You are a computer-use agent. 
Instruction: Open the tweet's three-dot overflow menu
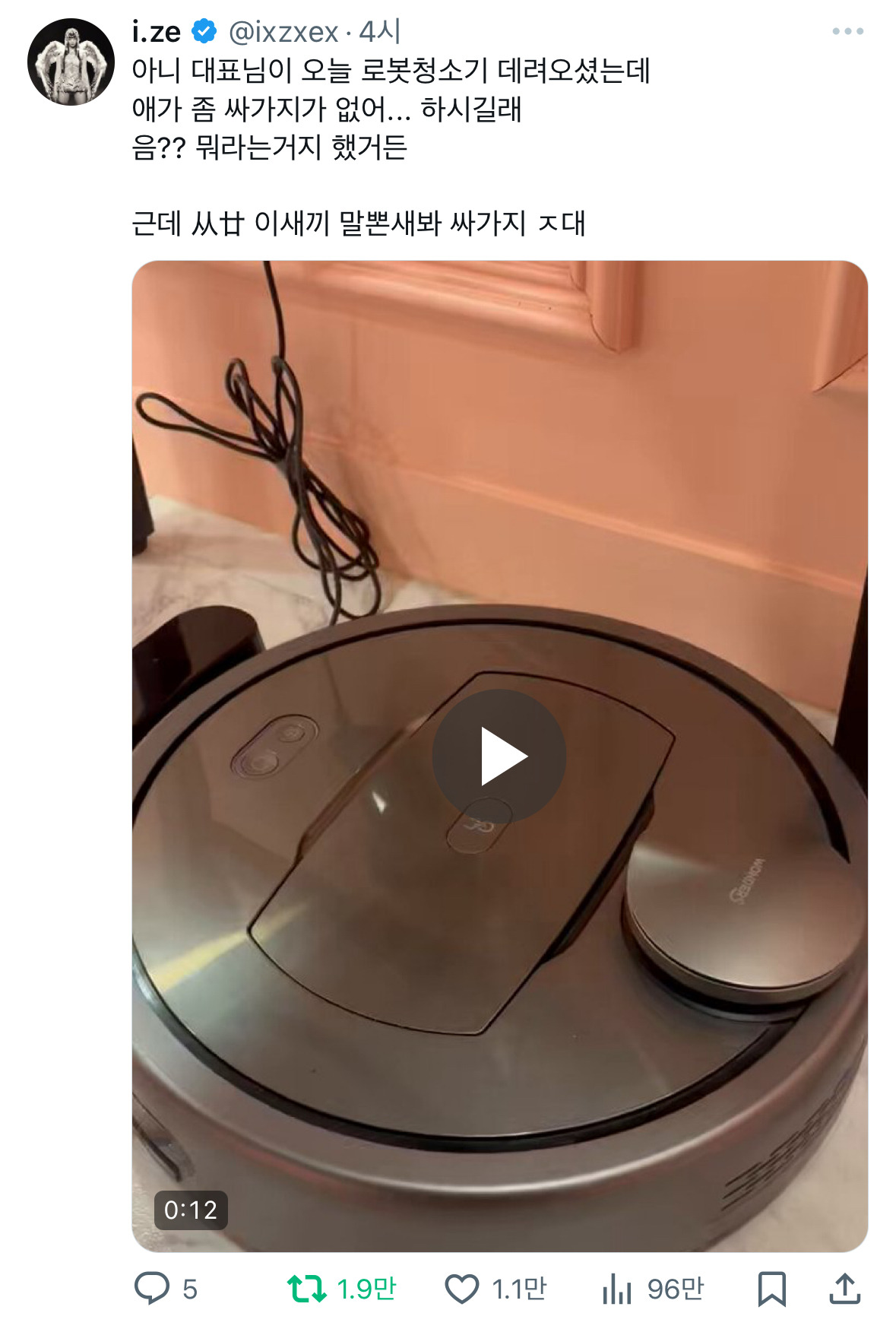[847, 31]
